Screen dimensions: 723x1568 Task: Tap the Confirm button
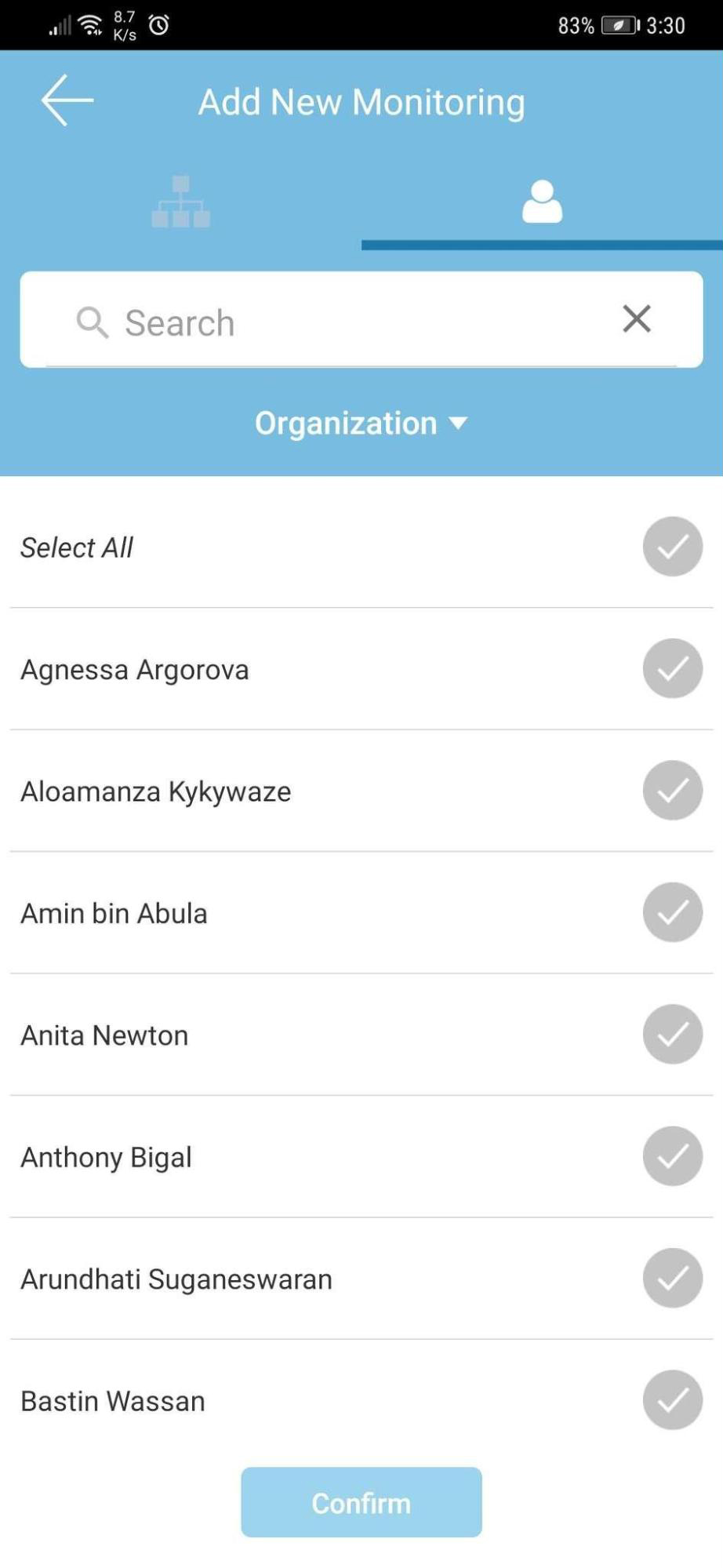[x=361, y=1502]
